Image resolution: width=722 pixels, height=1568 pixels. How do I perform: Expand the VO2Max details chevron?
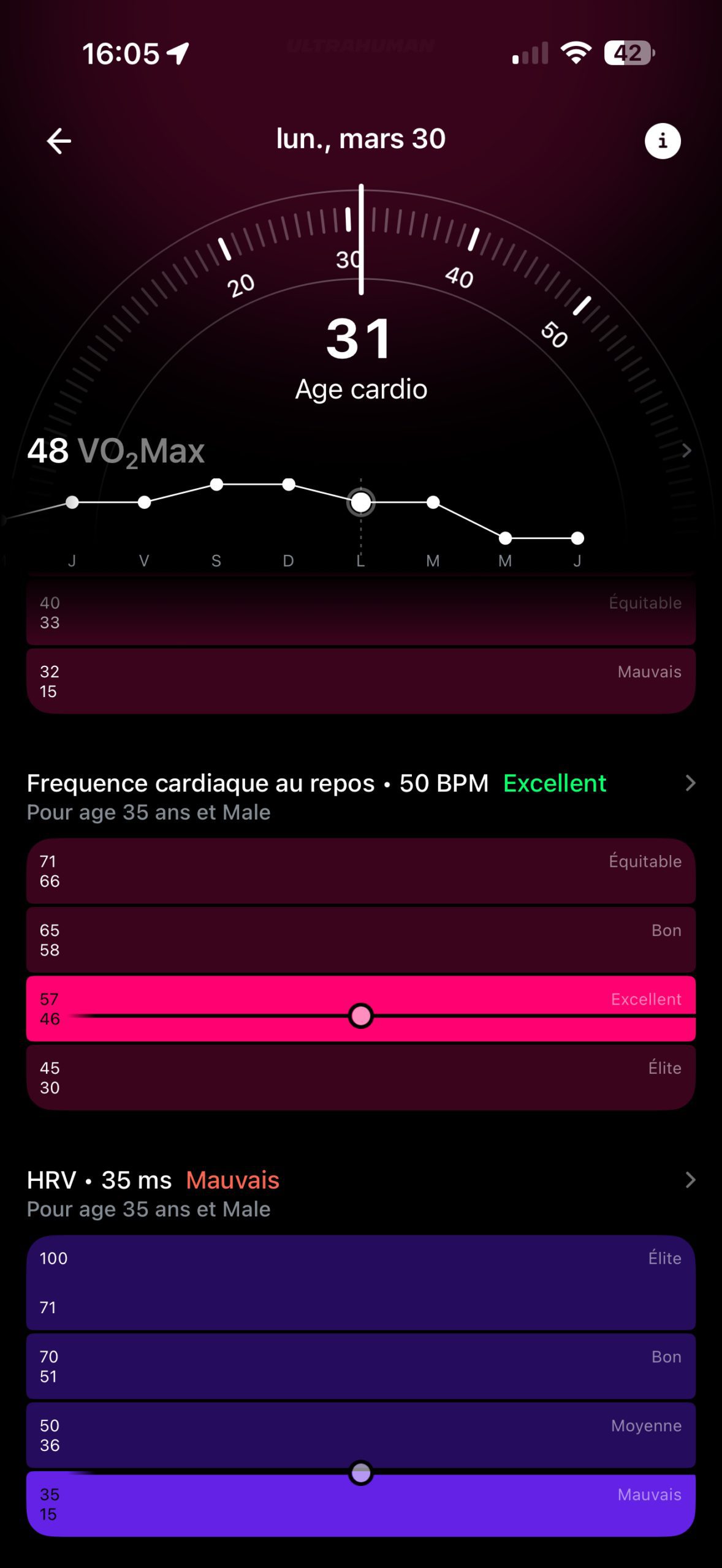click(686, 451)
